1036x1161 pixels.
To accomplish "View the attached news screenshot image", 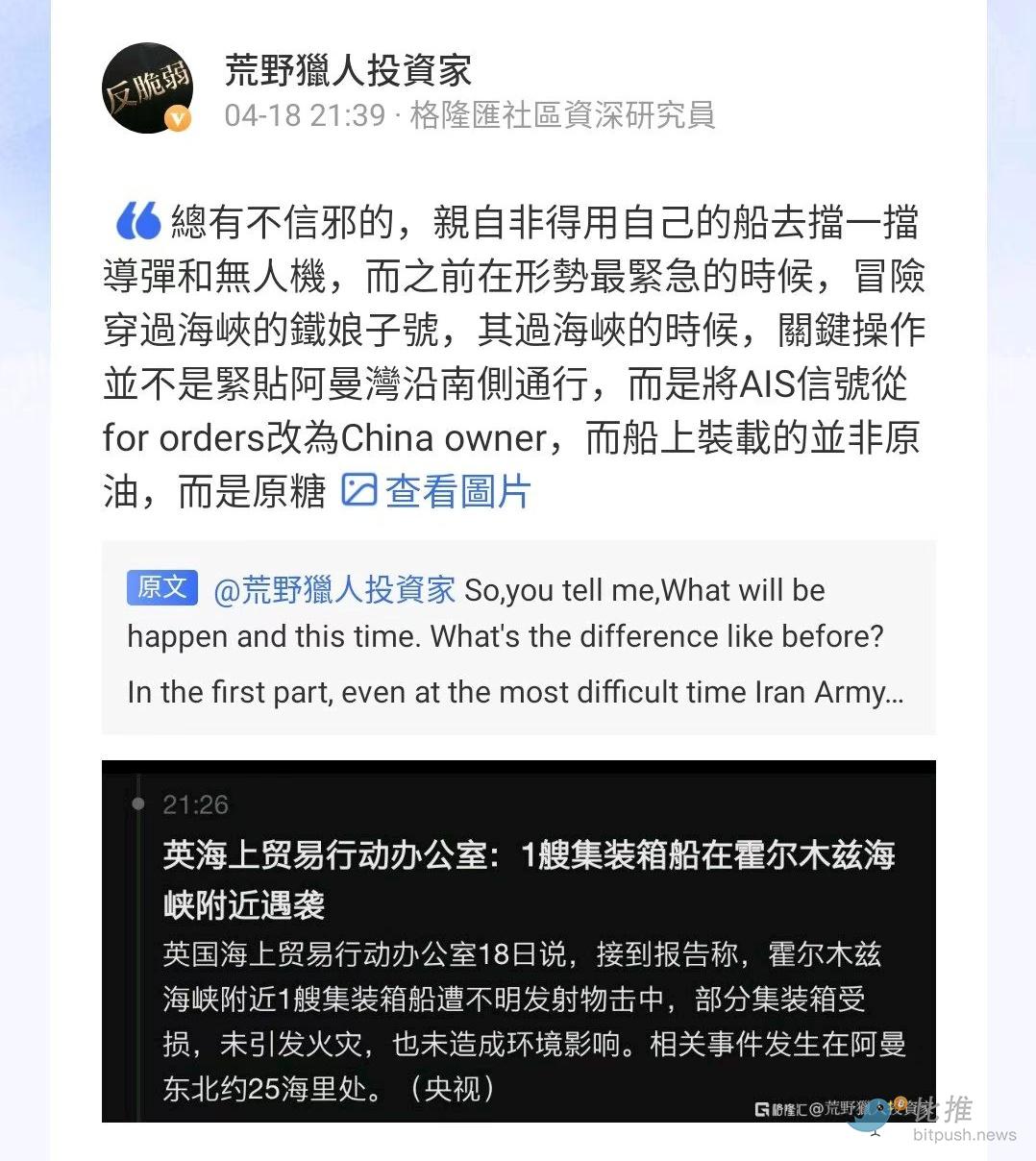I will pos(518,940).
